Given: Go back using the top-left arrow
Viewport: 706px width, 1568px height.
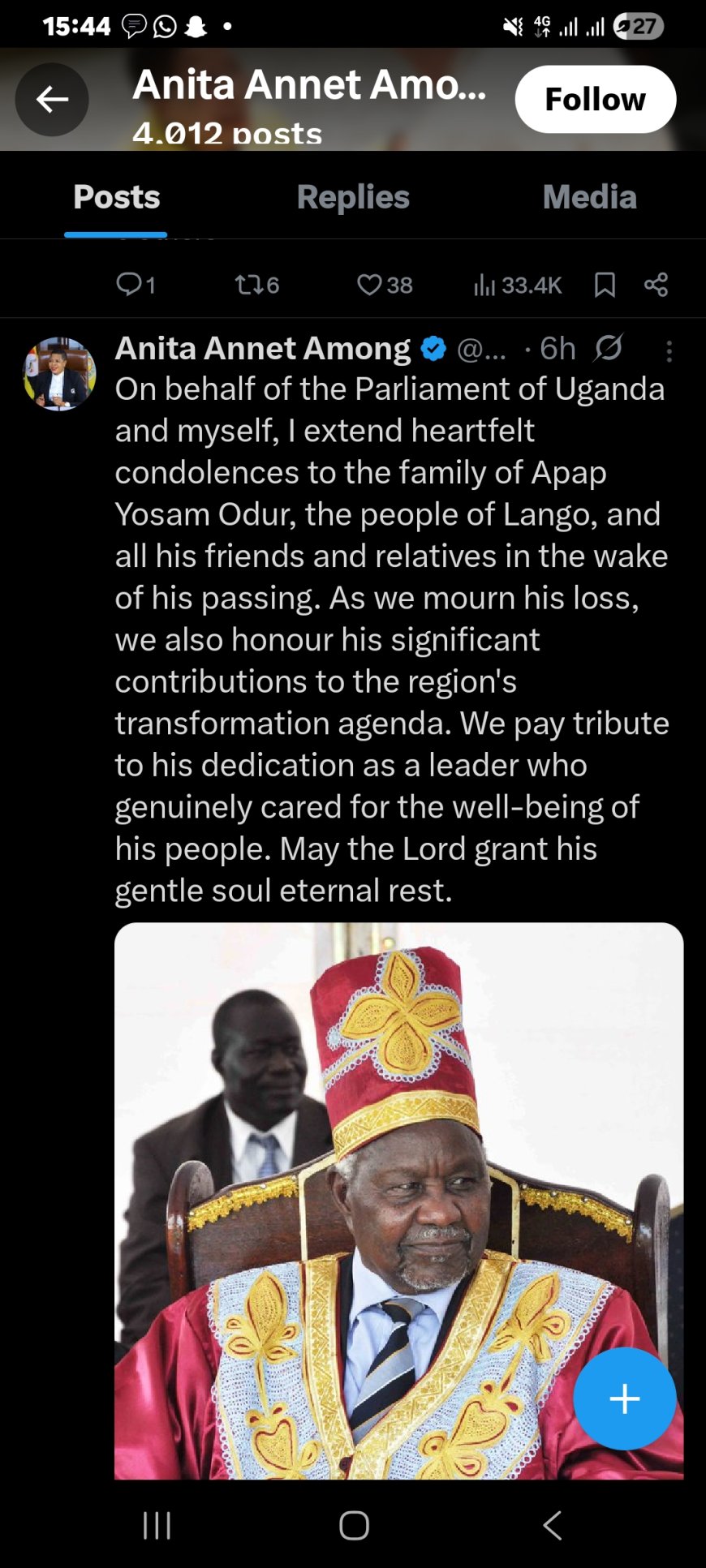Looking at the screenshot, I should (52, 100).
